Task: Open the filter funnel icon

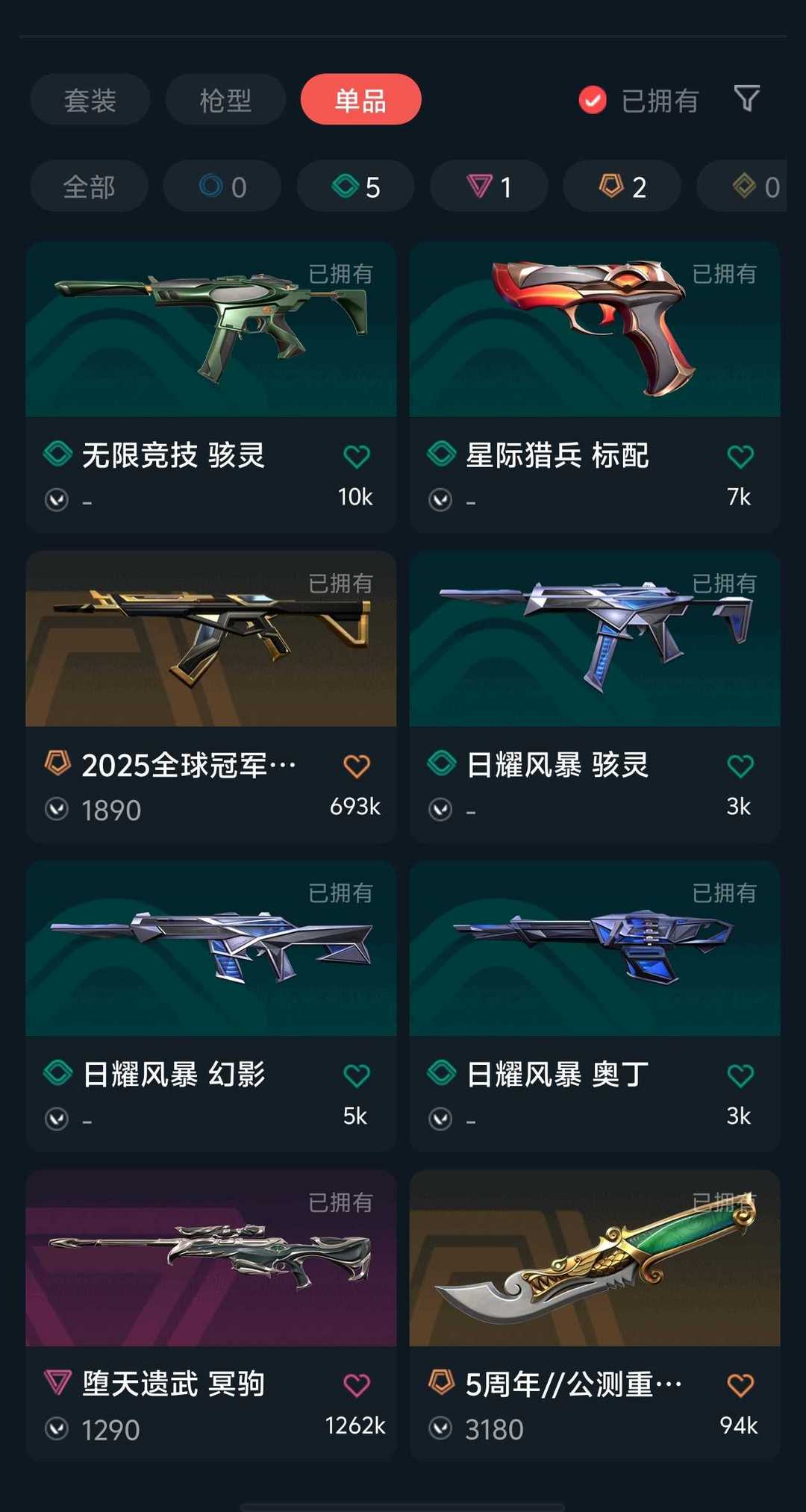Action: (746, 99)
